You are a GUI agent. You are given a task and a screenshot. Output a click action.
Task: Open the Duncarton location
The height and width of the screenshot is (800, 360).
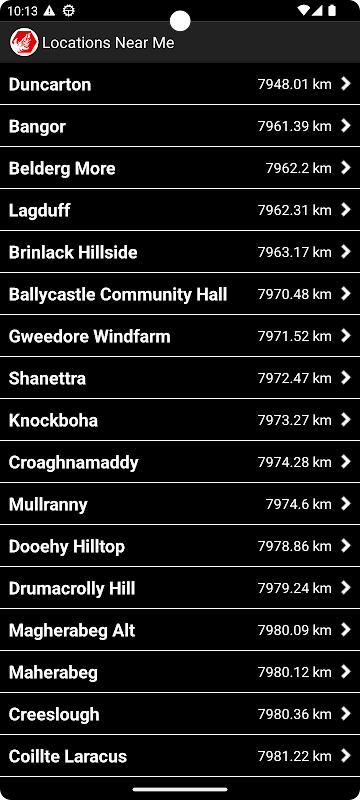click(180, 84)
